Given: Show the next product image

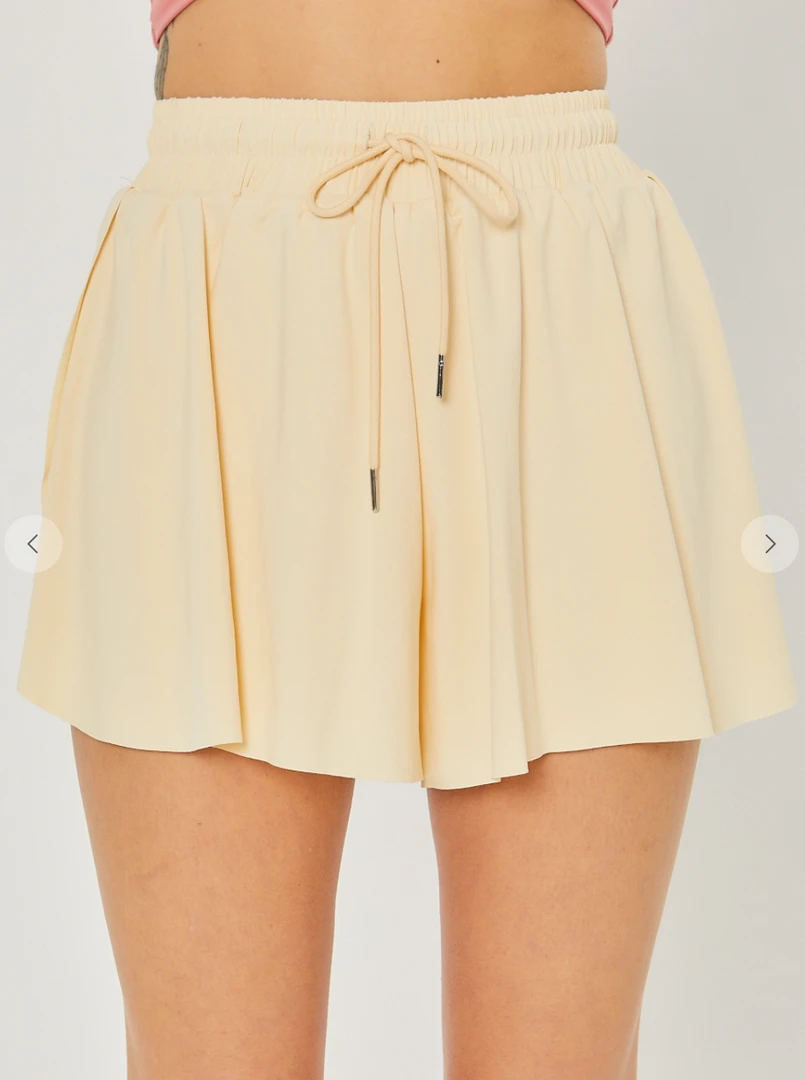Looking at the screenshot, I should click(769, 544).
